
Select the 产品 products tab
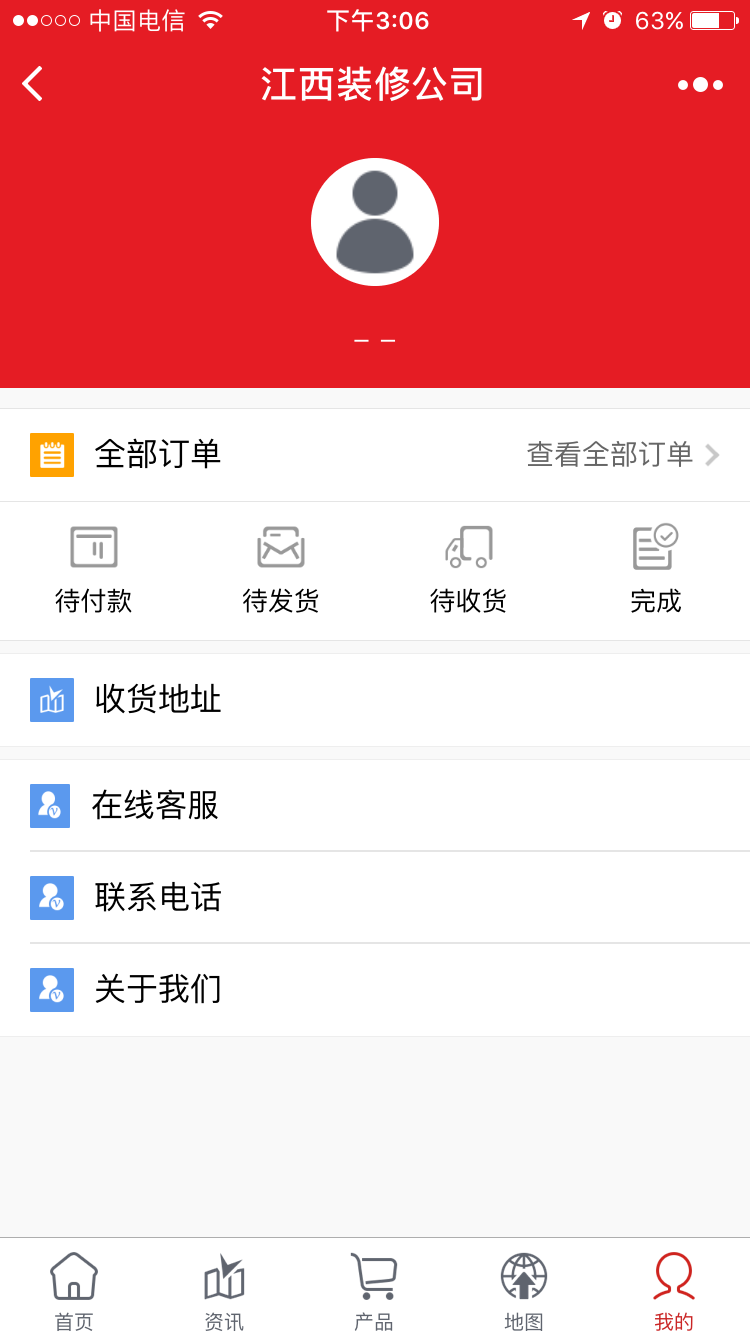coord(374,1290)
